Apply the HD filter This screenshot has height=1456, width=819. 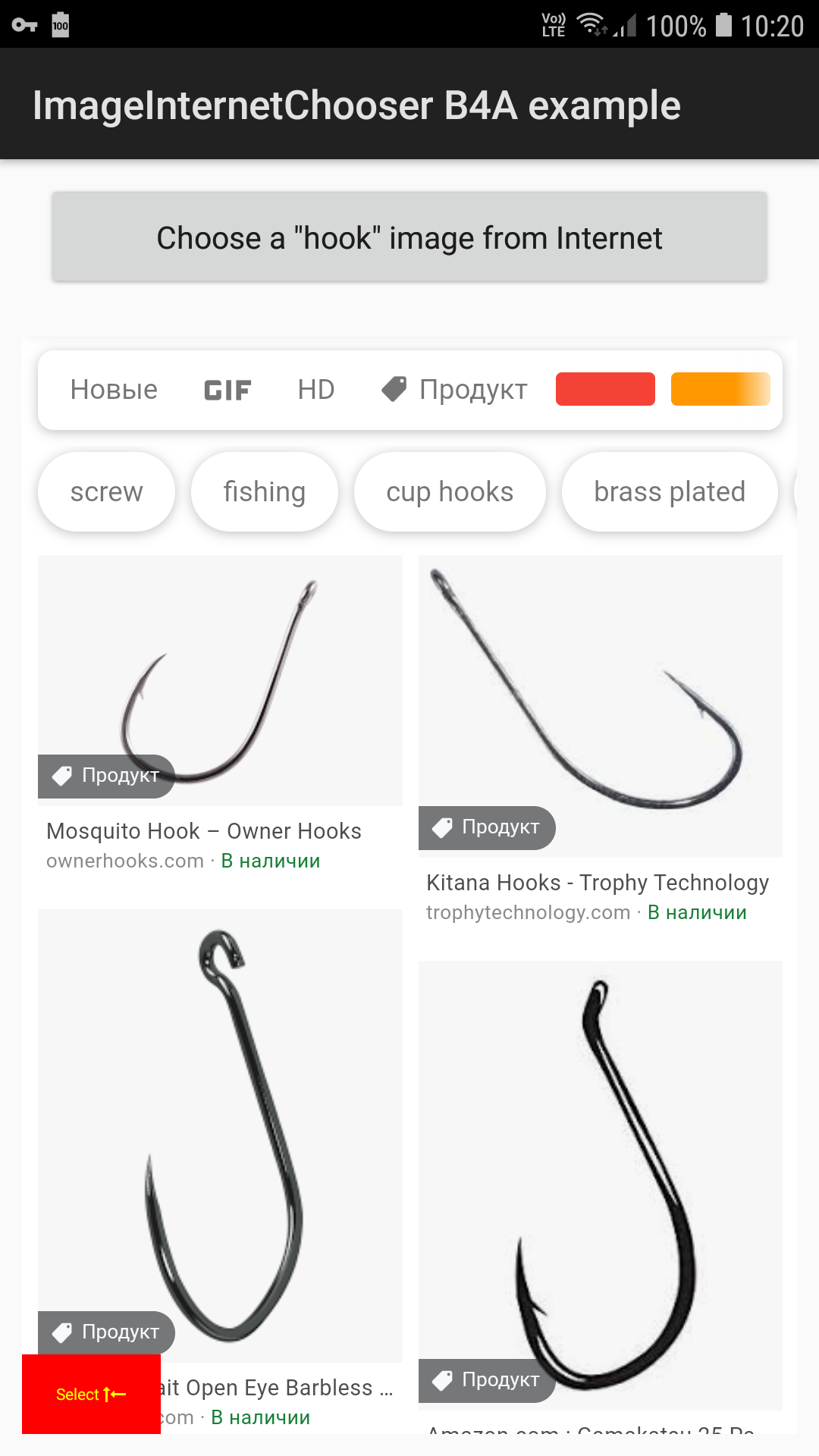coord(315,390)
